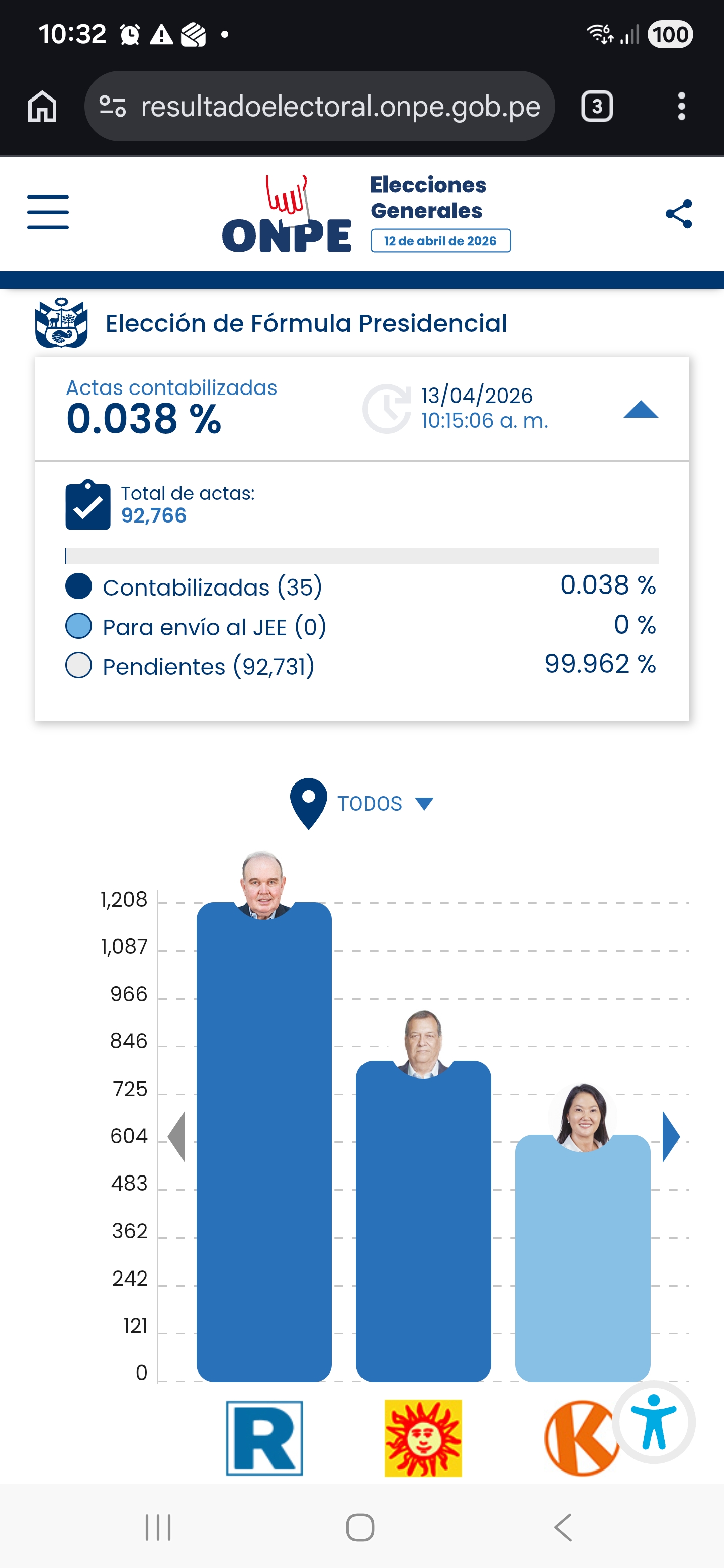The image size is (724, 1568).
Task: Open the accessibility options button
Action: point(654,1422)
